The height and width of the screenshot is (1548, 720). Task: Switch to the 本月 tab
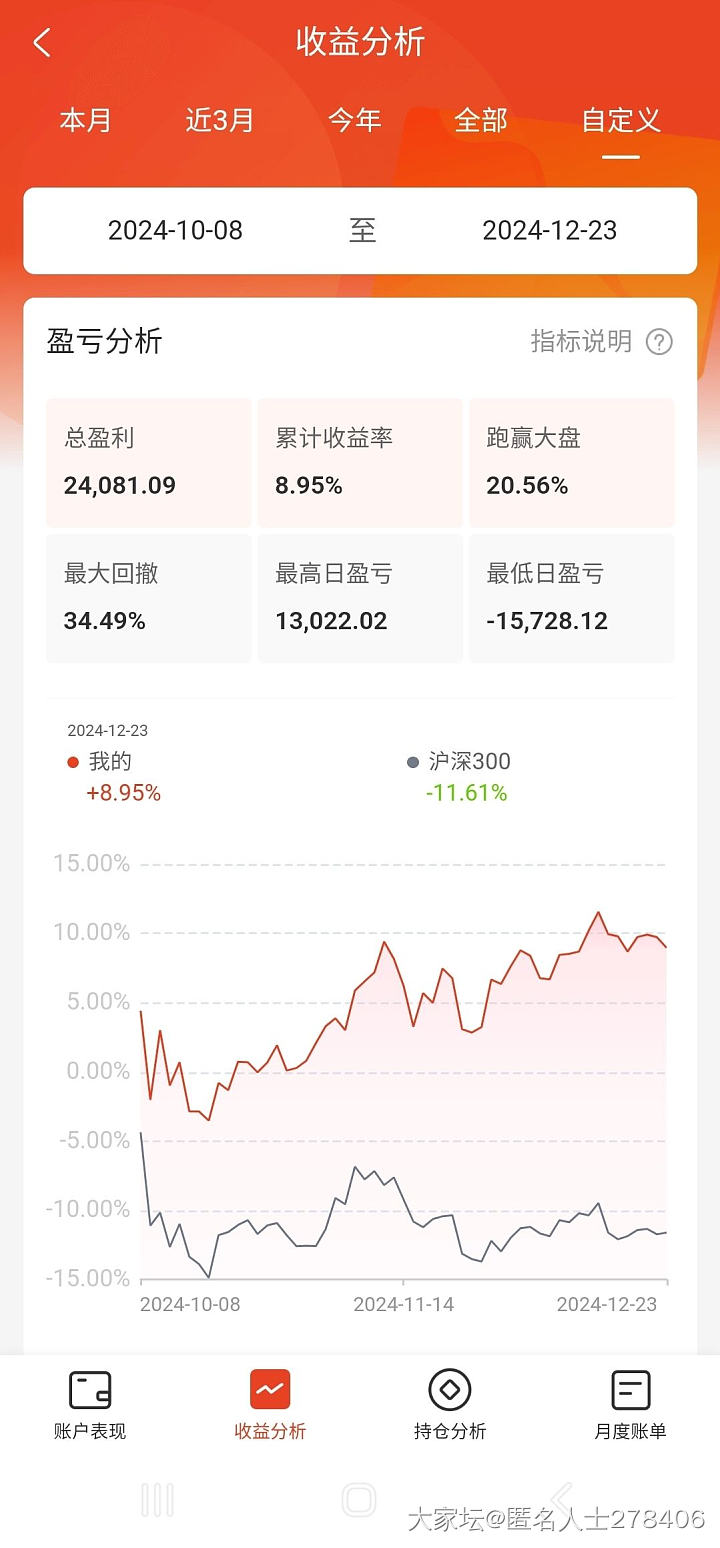pos(85,121)
